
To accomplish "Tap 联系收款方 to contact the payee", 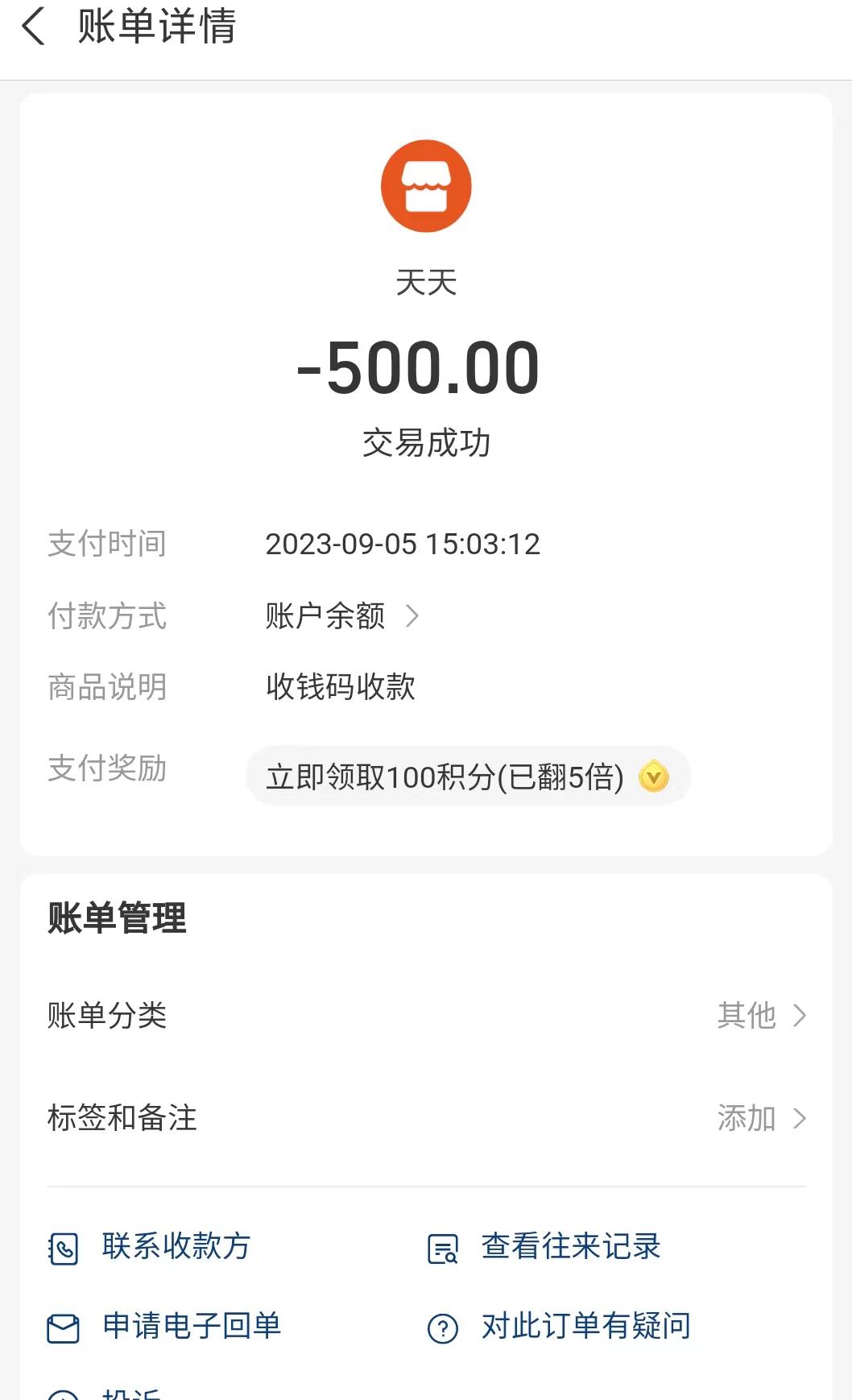I will (175, 1247).
